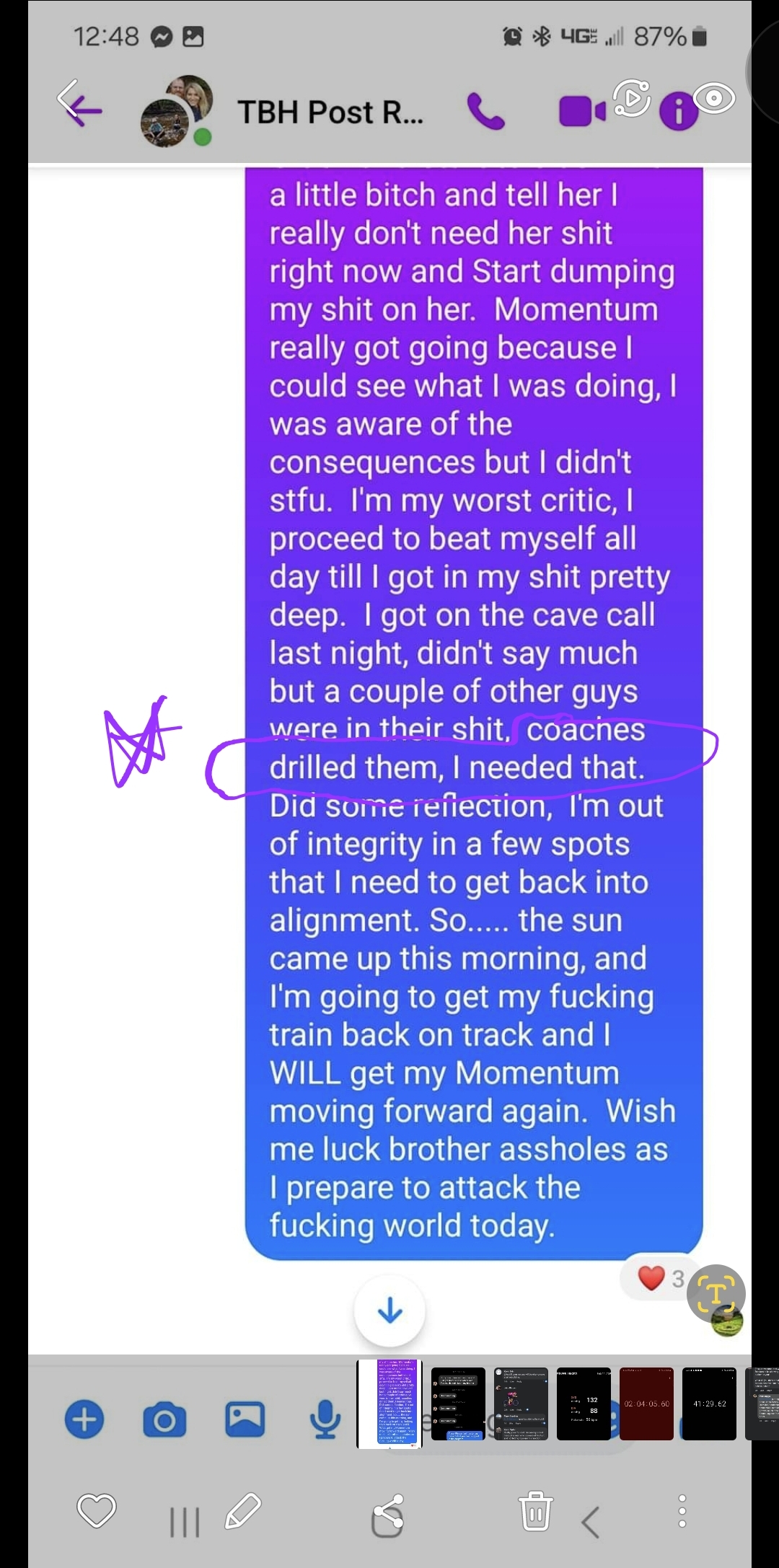779x1568 pixels.
Task: Delete this image with trash icon
Action: (535, 1510)
